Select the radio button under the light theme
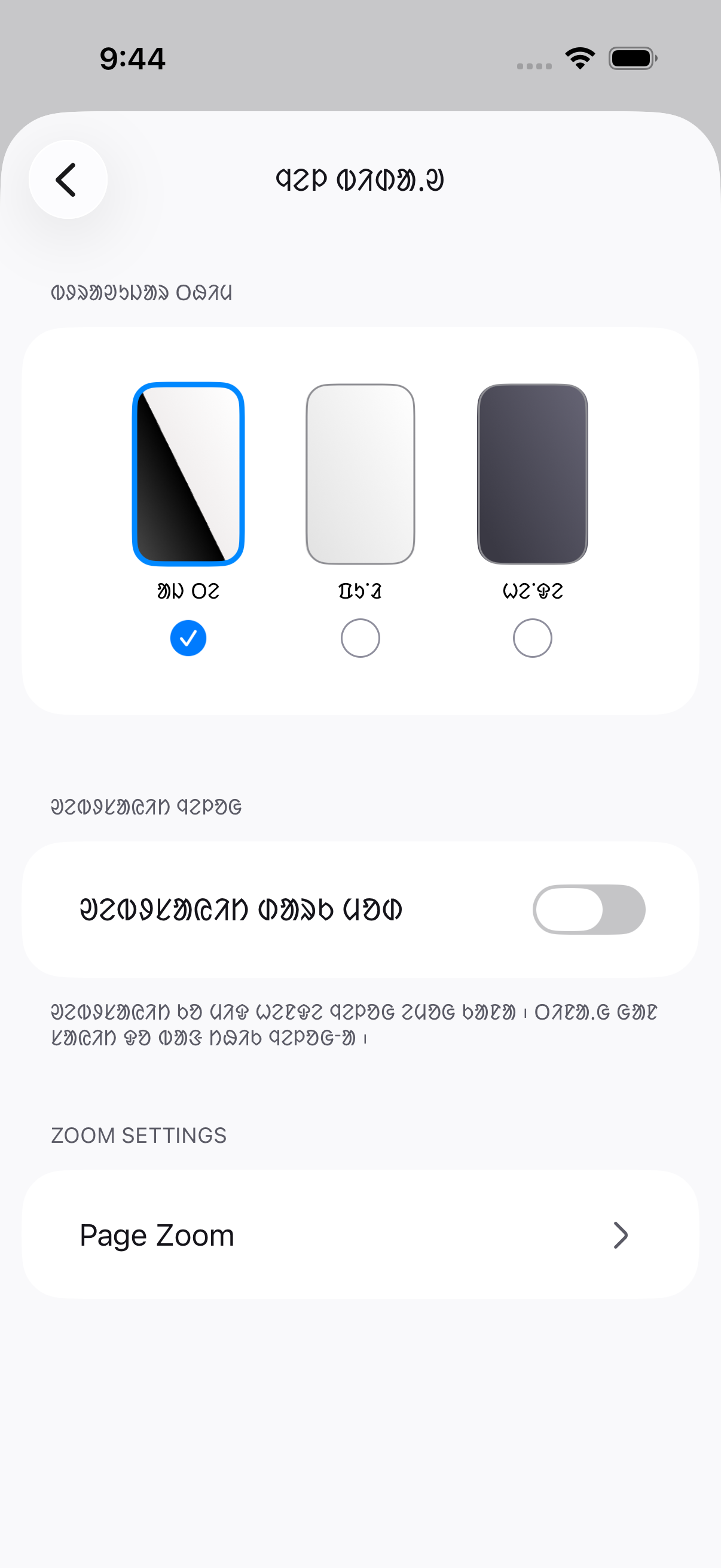The width and height of the screenshot is (721, 1568). pos(360,638)
